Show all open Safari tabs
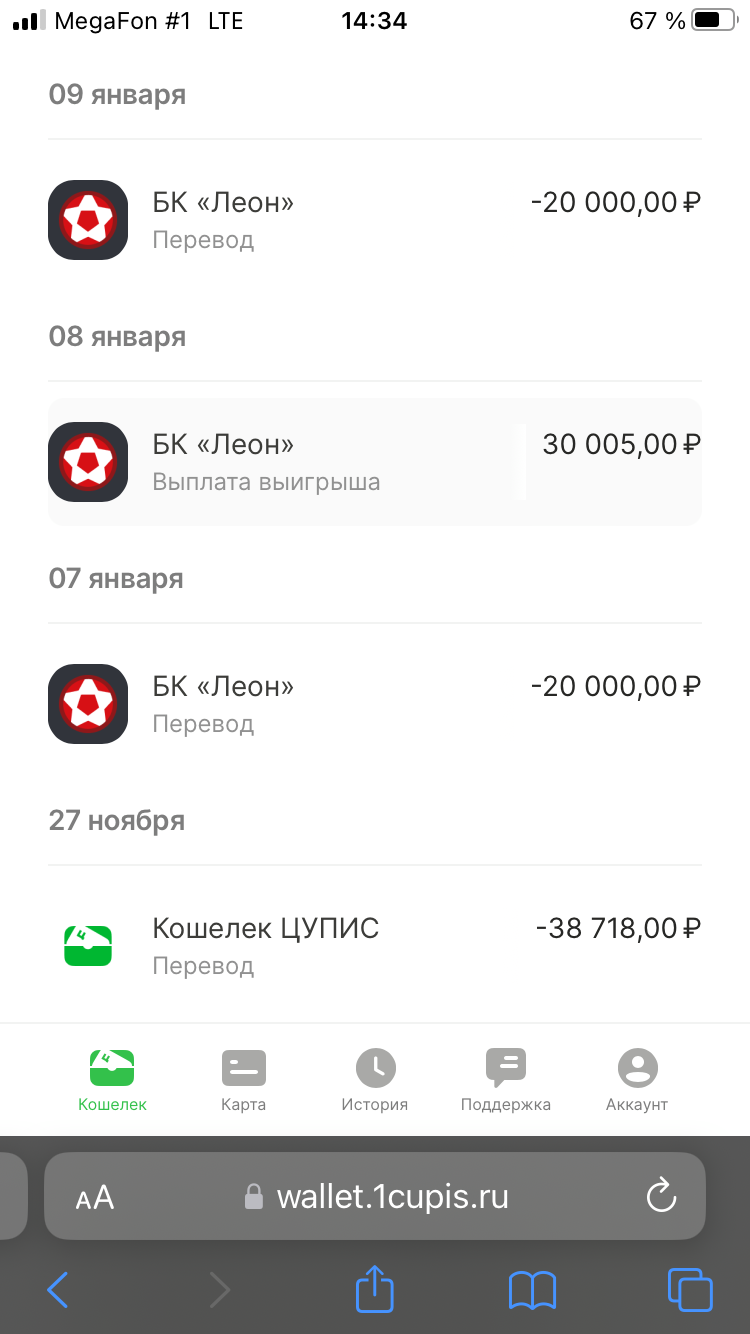 point(689,1290)
